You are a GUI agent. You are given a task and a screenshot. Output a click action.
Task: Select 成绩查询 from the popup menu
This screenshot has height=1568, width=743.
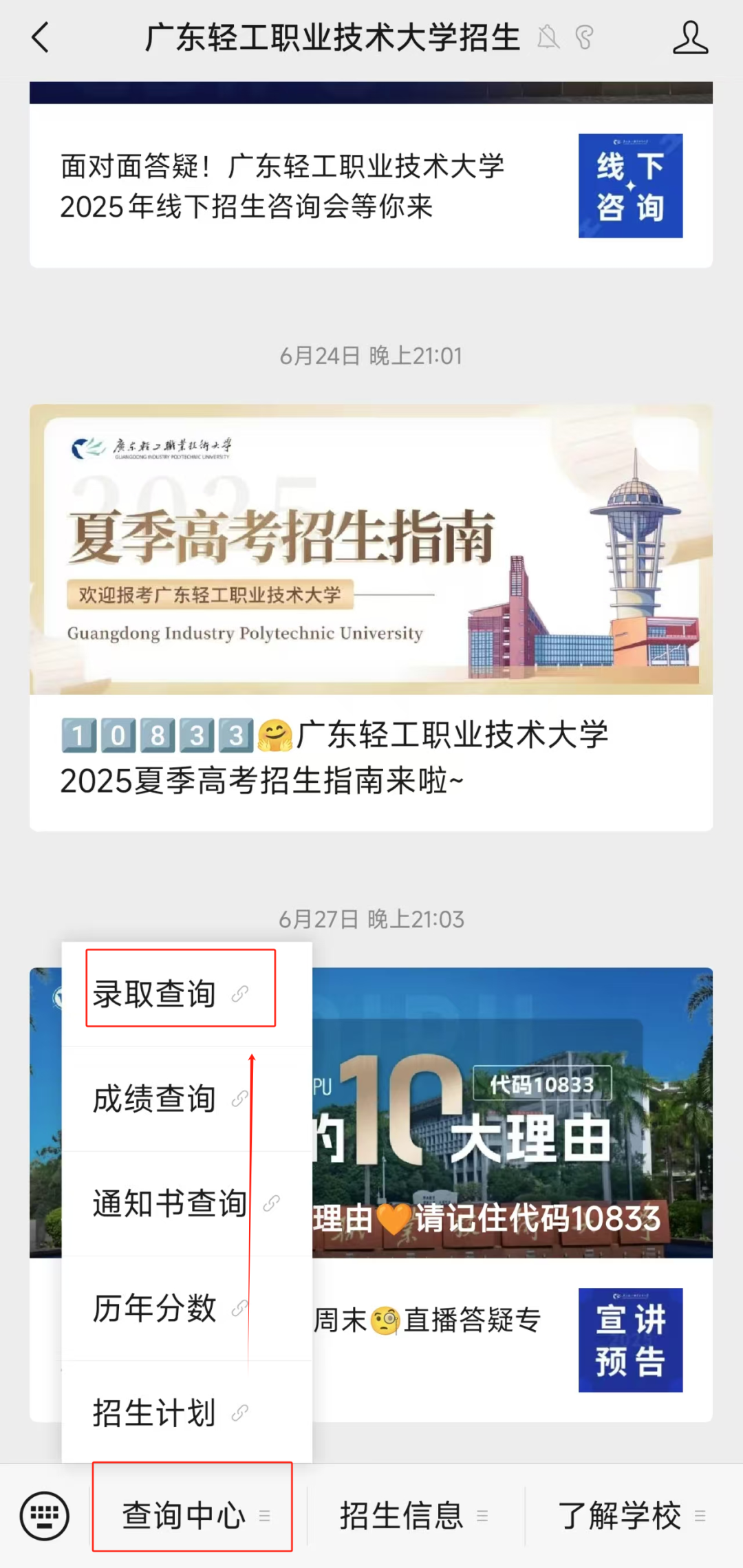point(155,1099)
